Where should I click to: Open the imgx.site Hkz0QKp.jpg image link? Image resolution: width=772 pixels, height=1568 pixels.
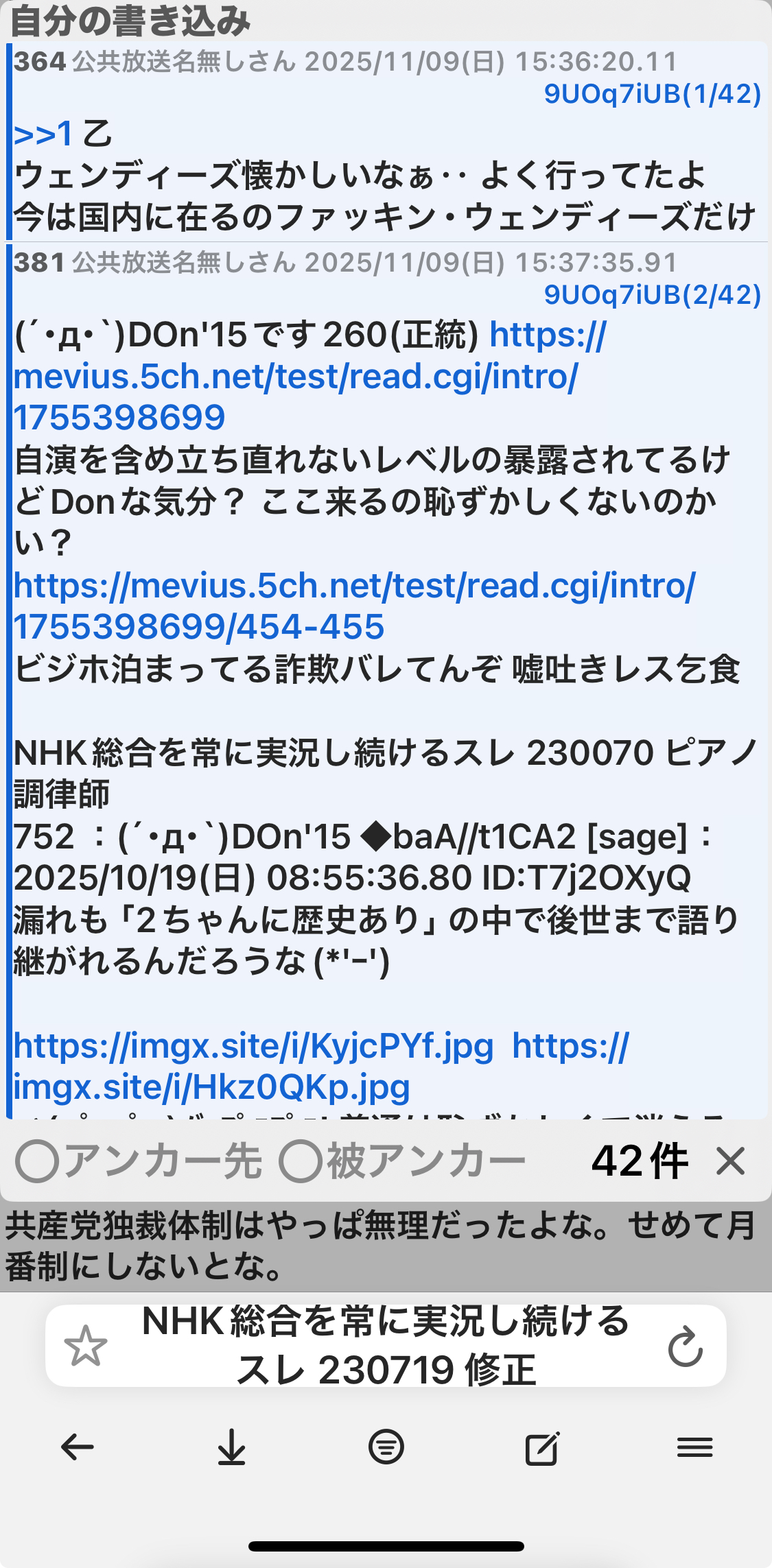pos(211,1087)
